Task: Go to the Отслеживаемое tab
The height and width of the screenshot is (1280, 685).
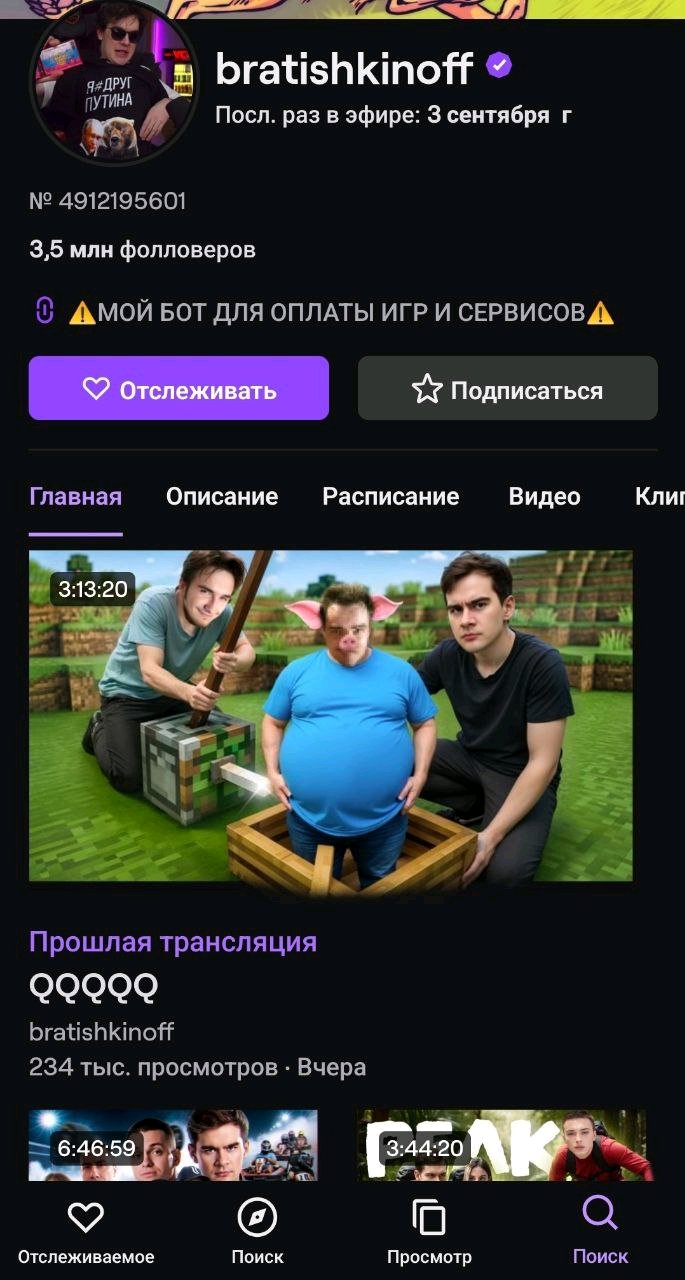Action: pyautogui.click(x=86, y=1232)
